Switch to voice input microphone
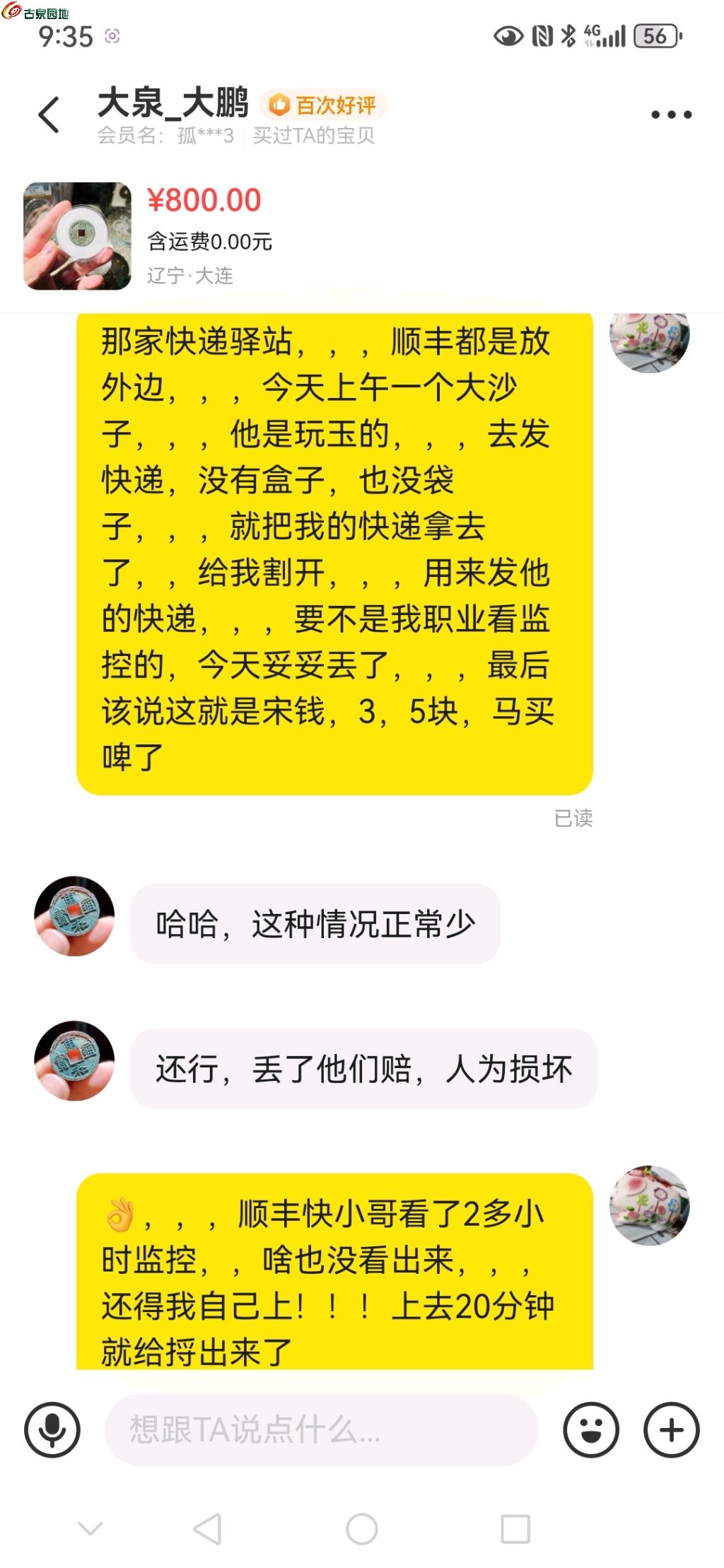 (52, 1429)
